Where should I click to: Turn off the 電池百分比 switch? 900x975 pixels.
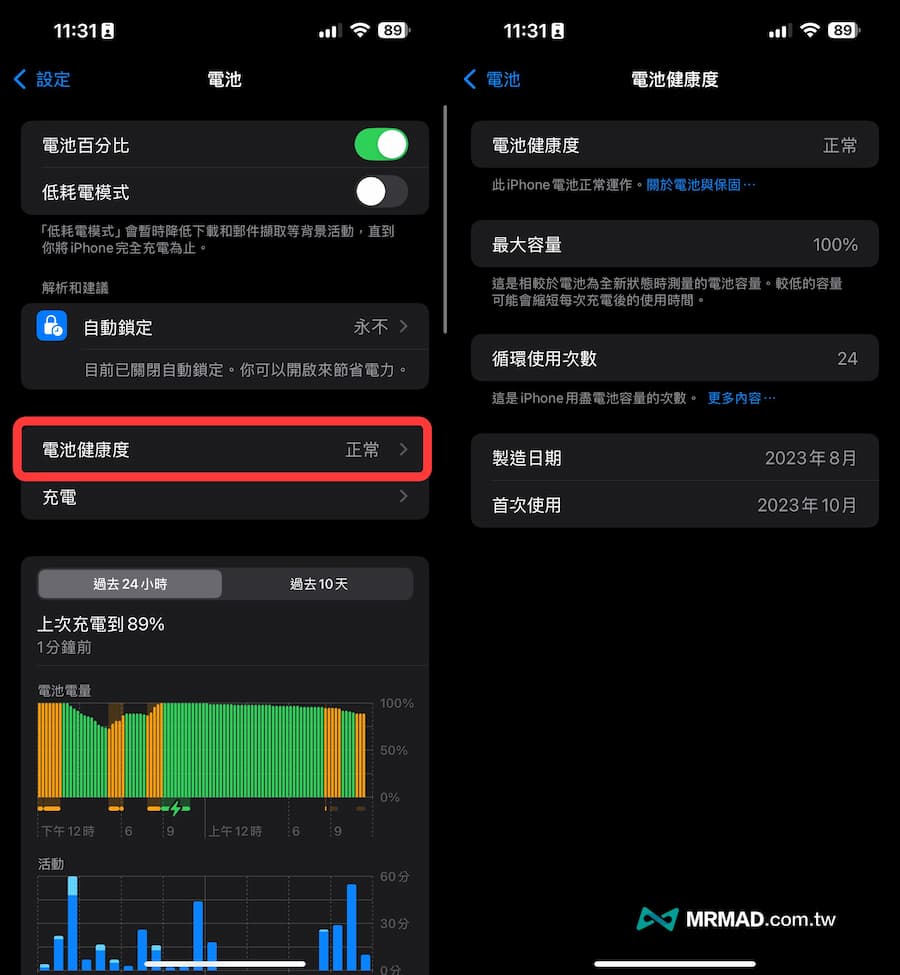pos(381,145)
